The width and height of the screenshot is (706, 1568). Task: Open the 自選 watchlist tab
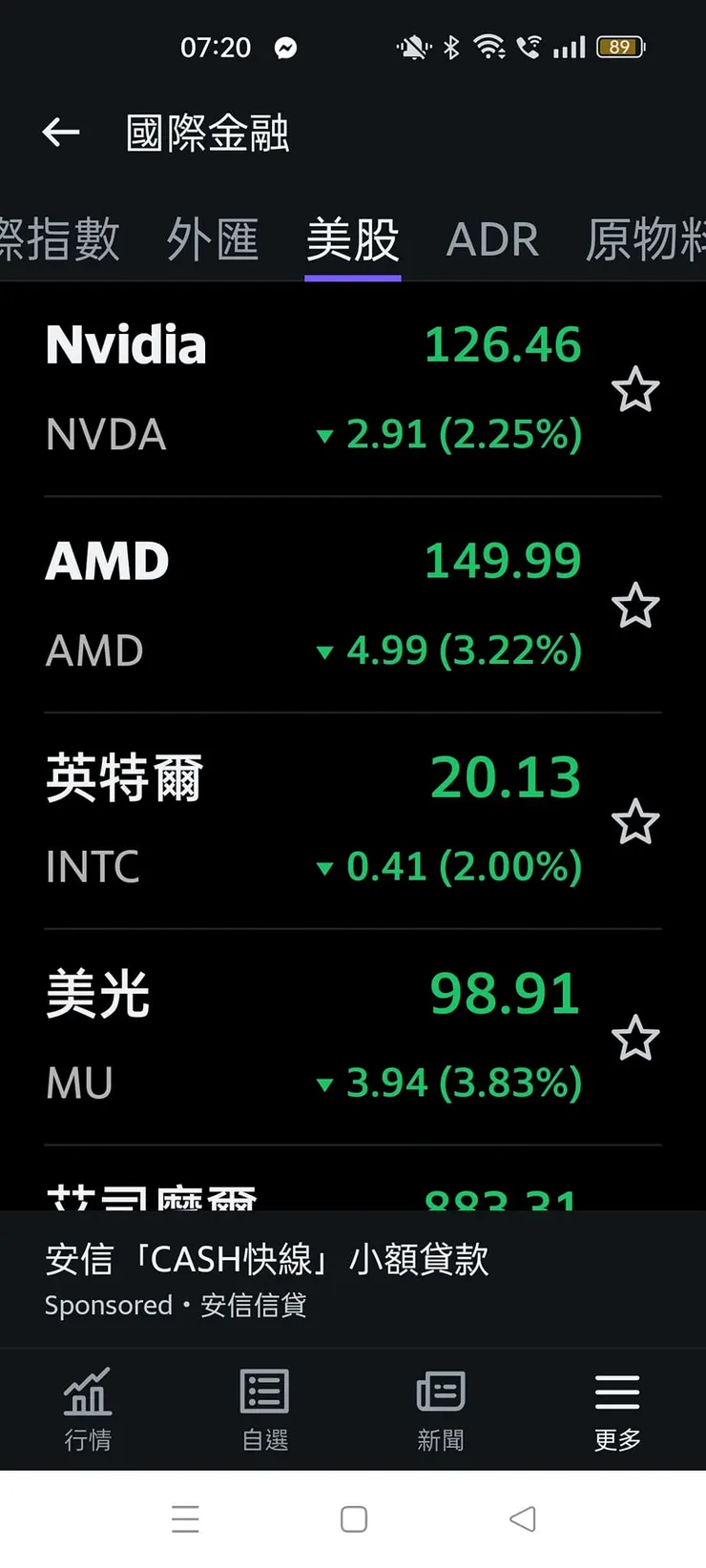[x=264, y=1409]
